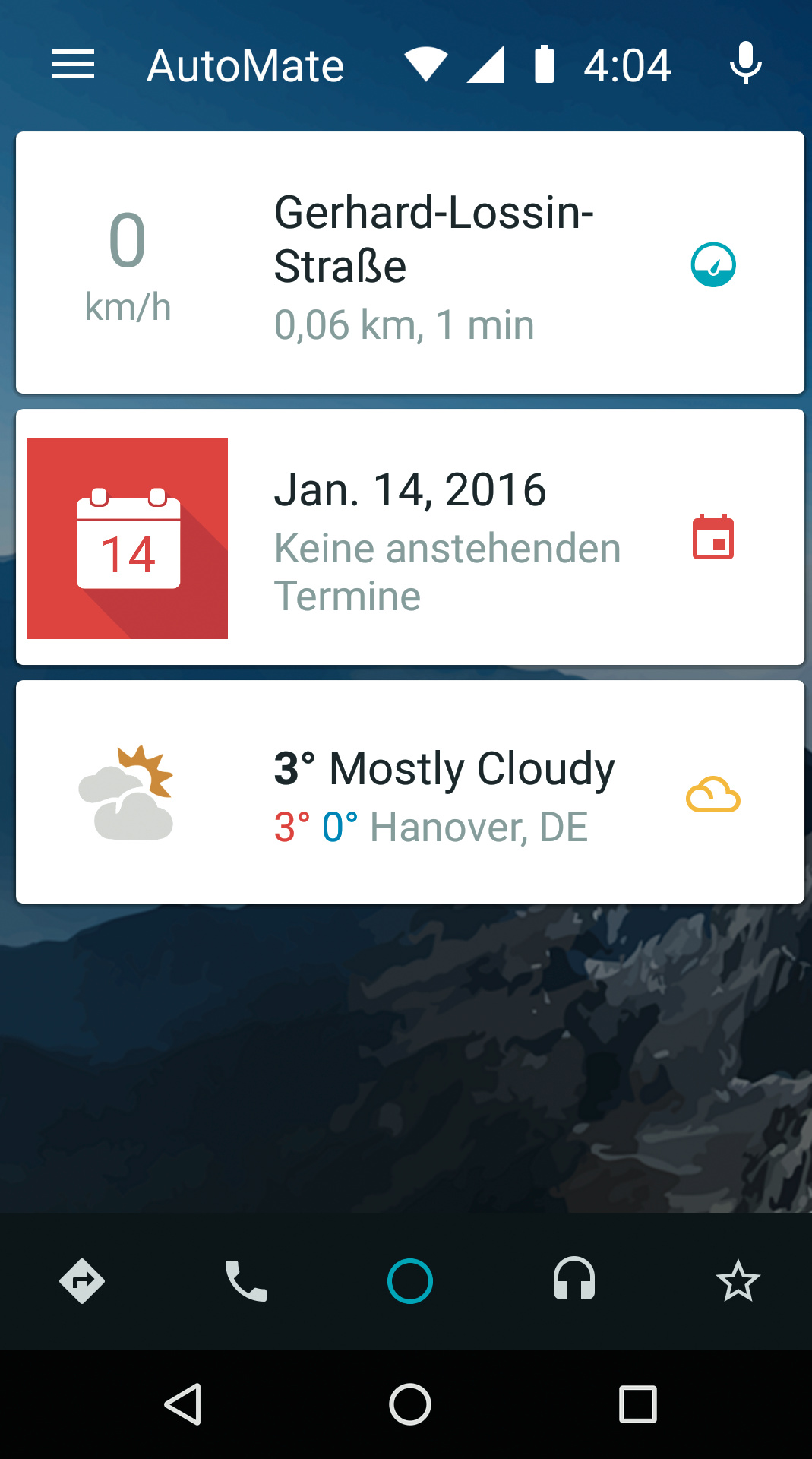812x1459 pixels.
Task: Open the Mostly Cloudy weather card
Action: 409,793
